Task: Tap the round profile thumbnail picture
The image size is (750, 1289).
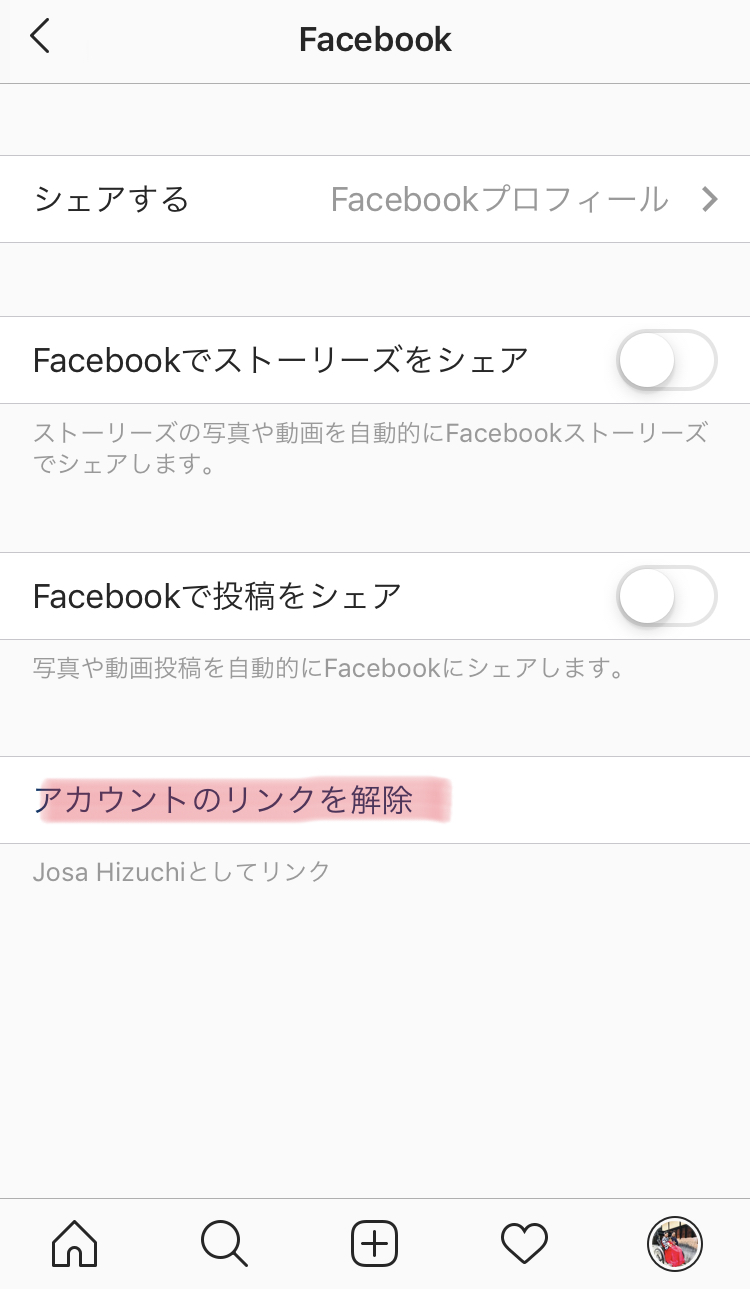Action: point(675,1243)
